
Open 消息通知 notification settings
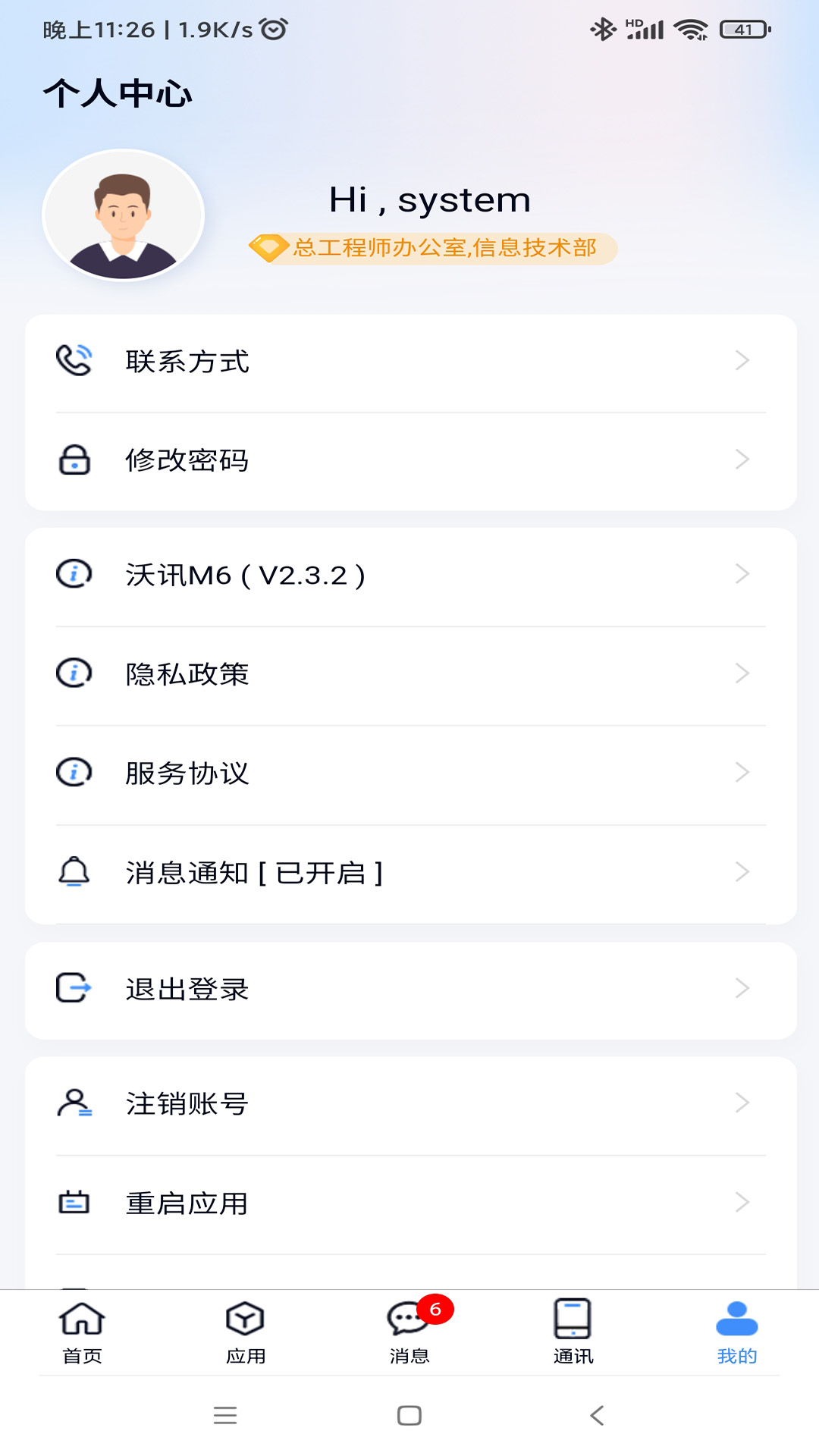[409, 872]
